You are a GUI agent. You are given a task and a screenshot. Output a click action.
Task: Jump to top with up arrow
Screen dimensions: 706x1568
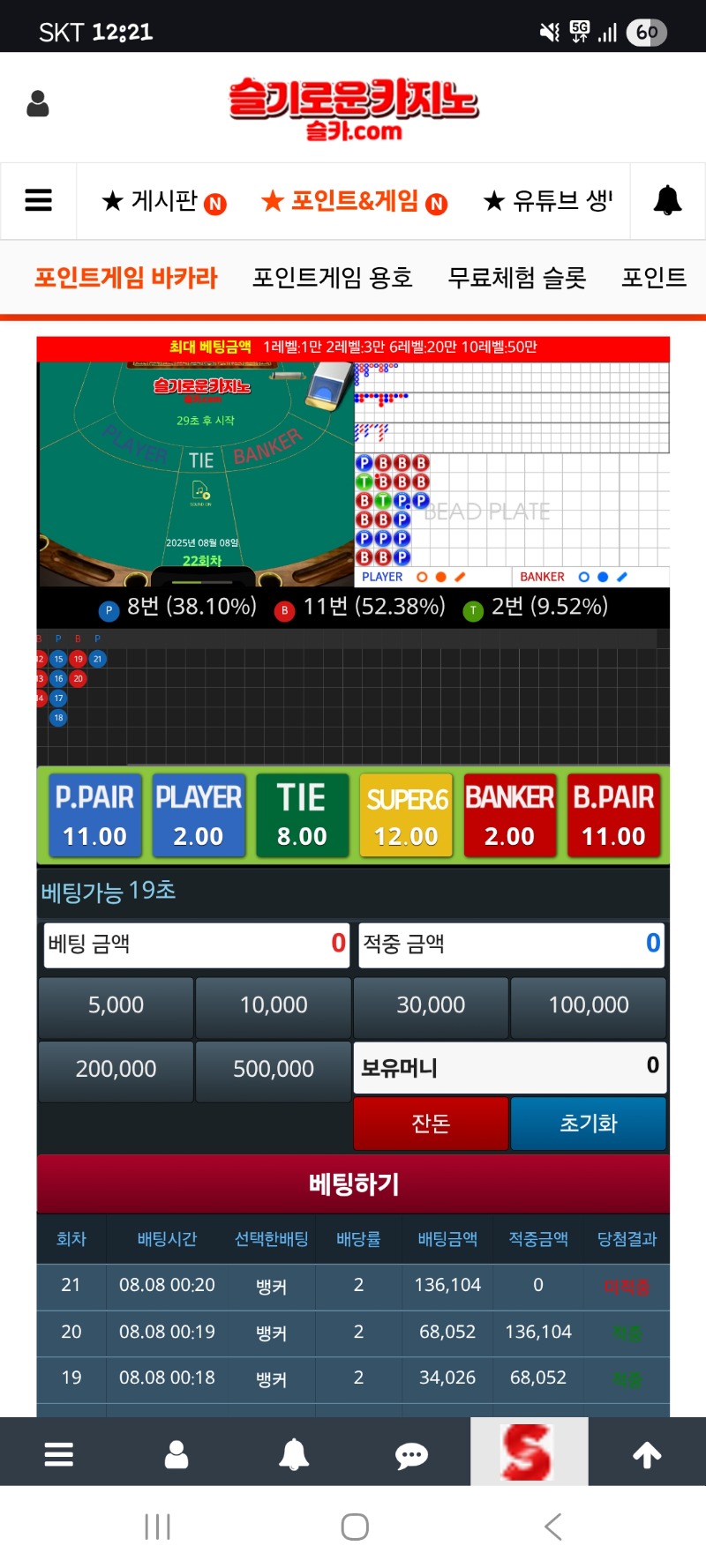click(x=647, y=1455)
